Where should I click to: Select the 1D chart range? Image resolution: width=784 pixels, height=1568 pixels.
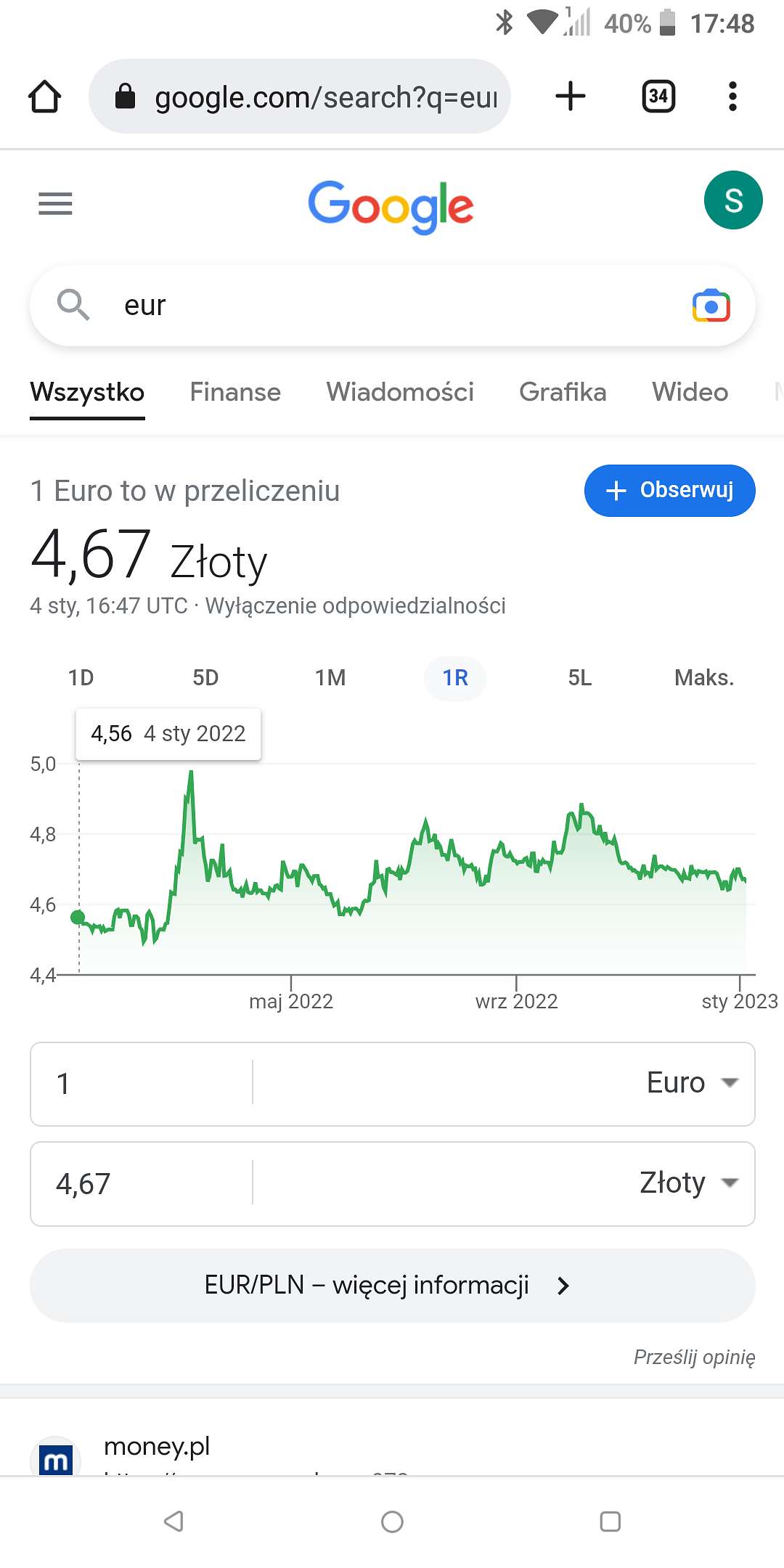(81, 678)
